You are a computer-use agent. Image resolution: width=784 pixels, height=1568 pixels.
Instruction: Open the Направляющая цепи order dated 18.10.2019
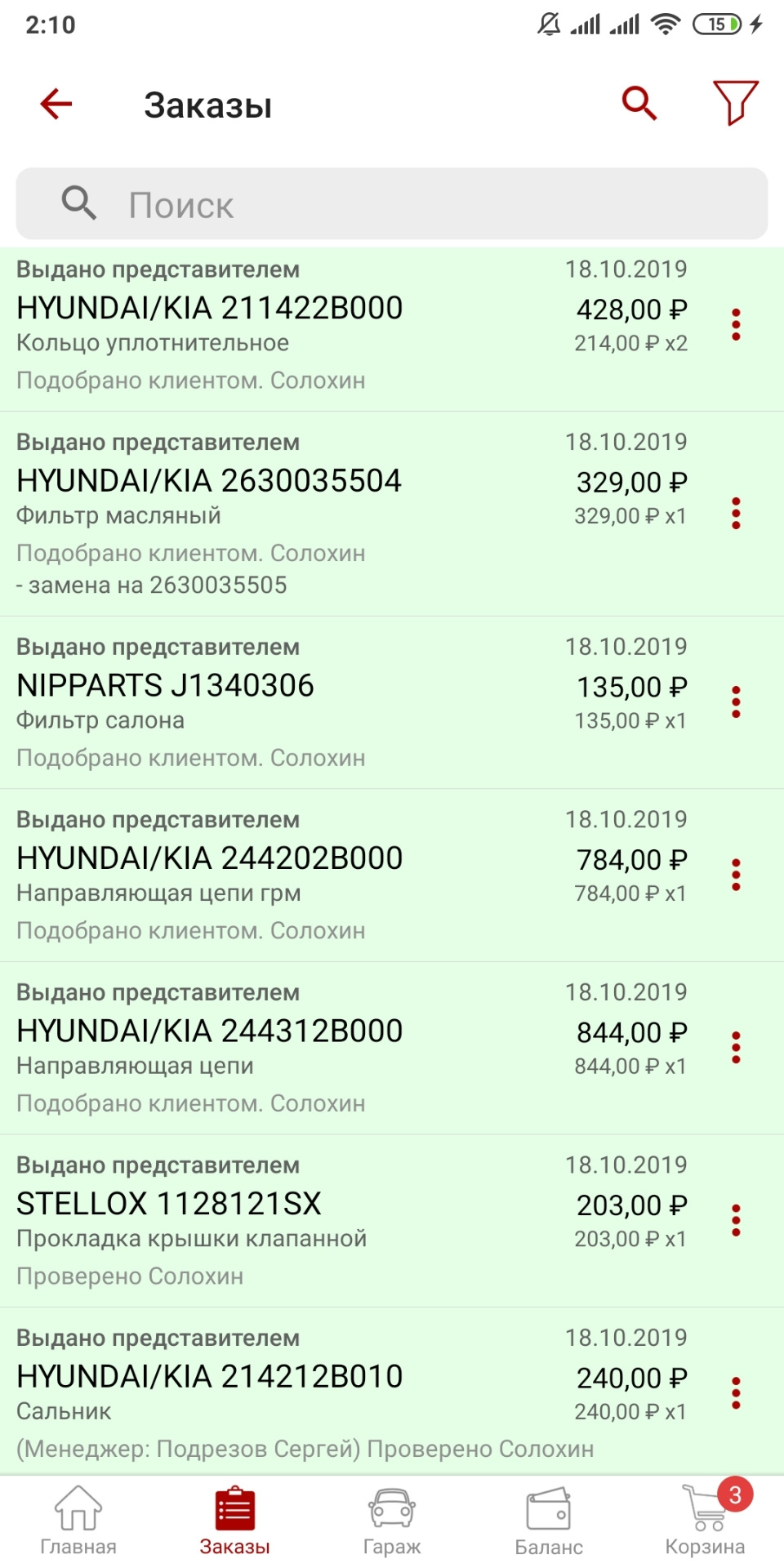tap(327, 1049)
